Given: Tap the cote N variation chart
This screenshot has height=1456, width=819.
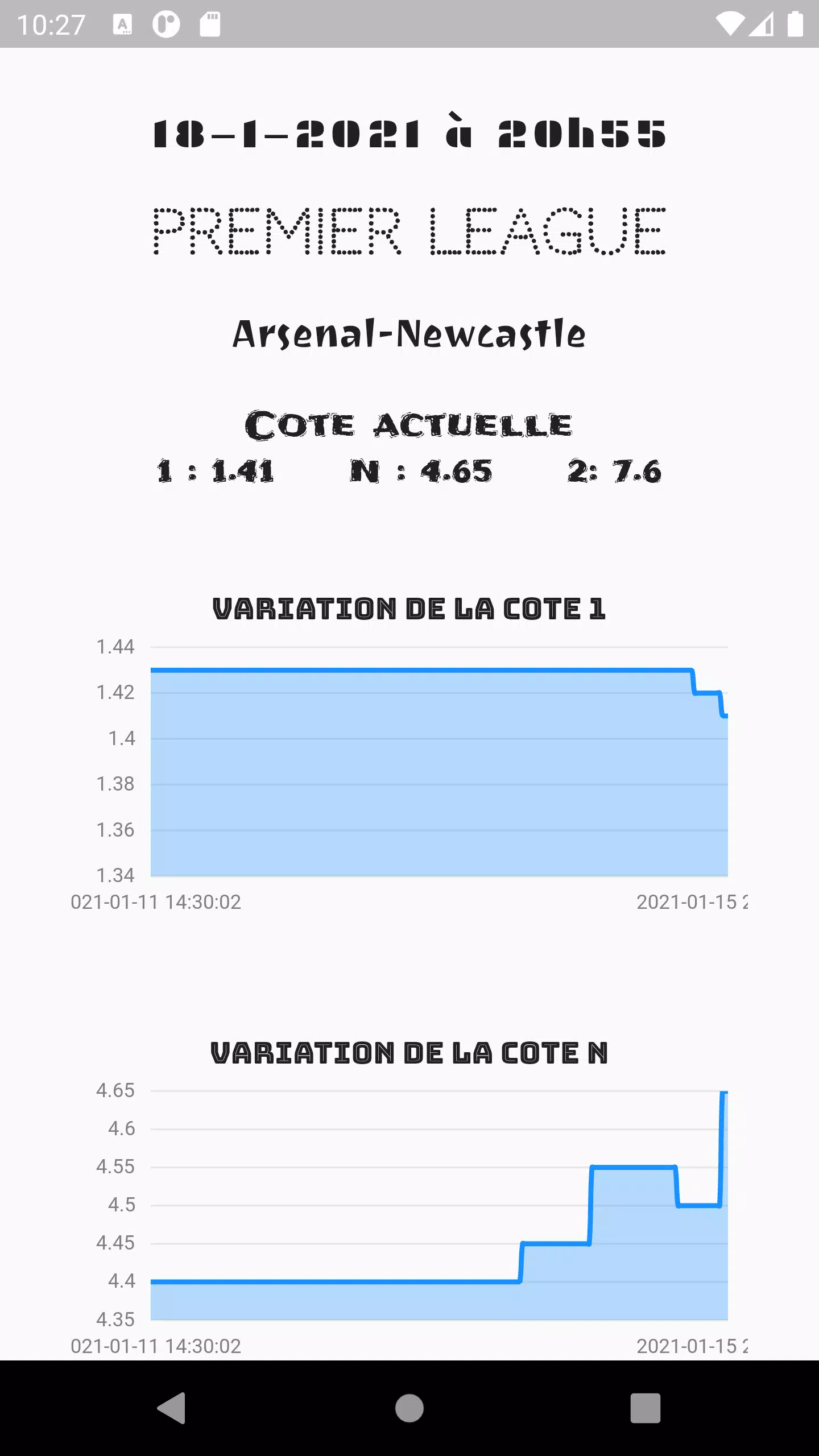Looking at the screenshot, I should (409, 1218).
